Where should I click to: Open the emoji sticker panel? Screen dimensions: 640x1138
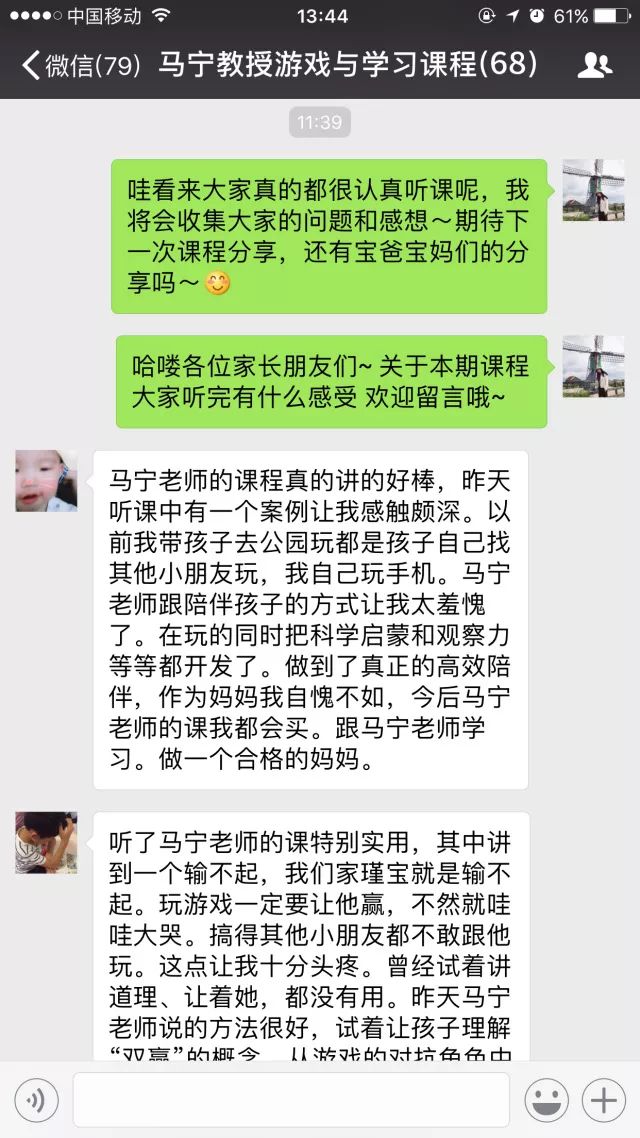point(546,1100)
